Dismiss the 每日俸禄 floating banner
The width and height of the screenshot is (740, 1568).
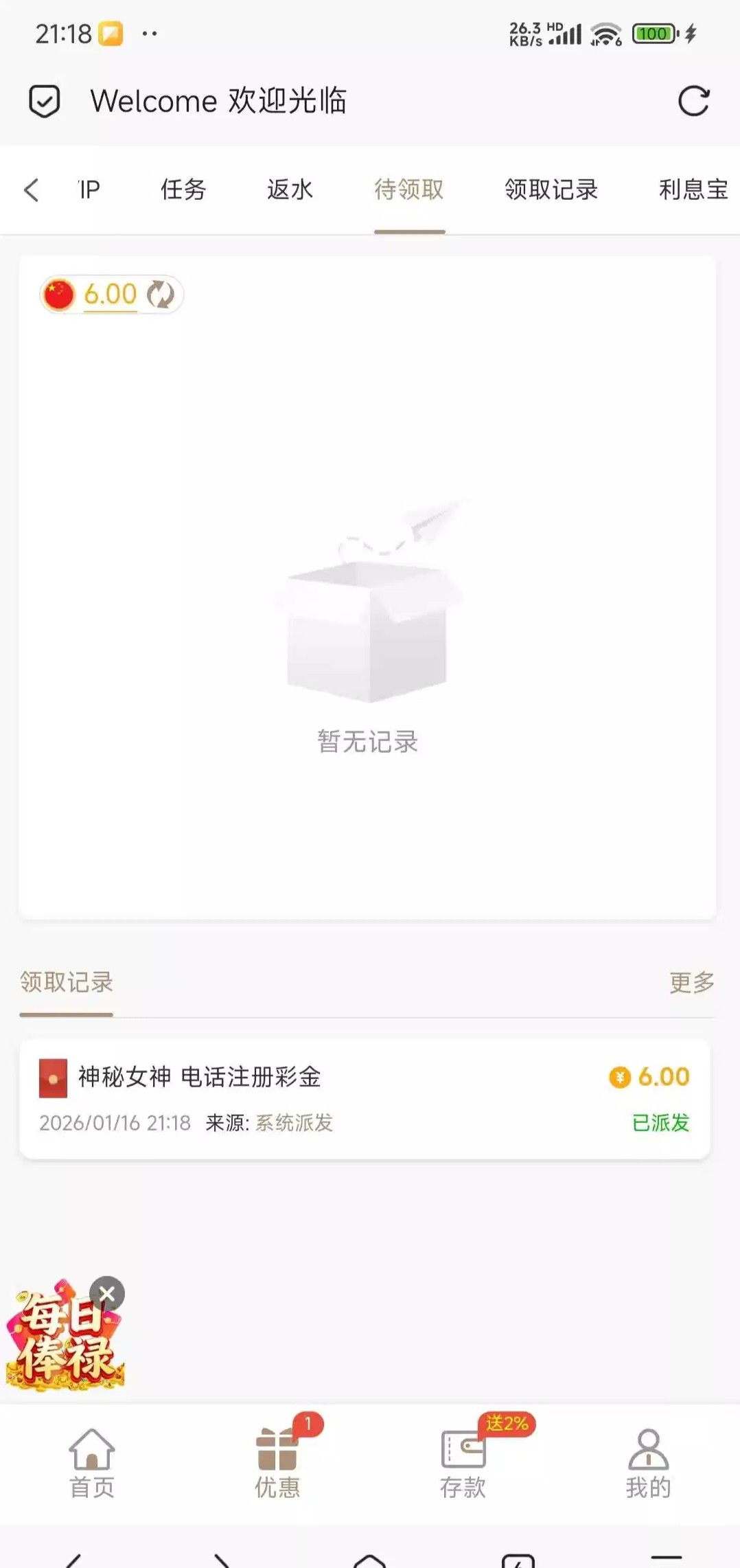(x=107, y=1295)
